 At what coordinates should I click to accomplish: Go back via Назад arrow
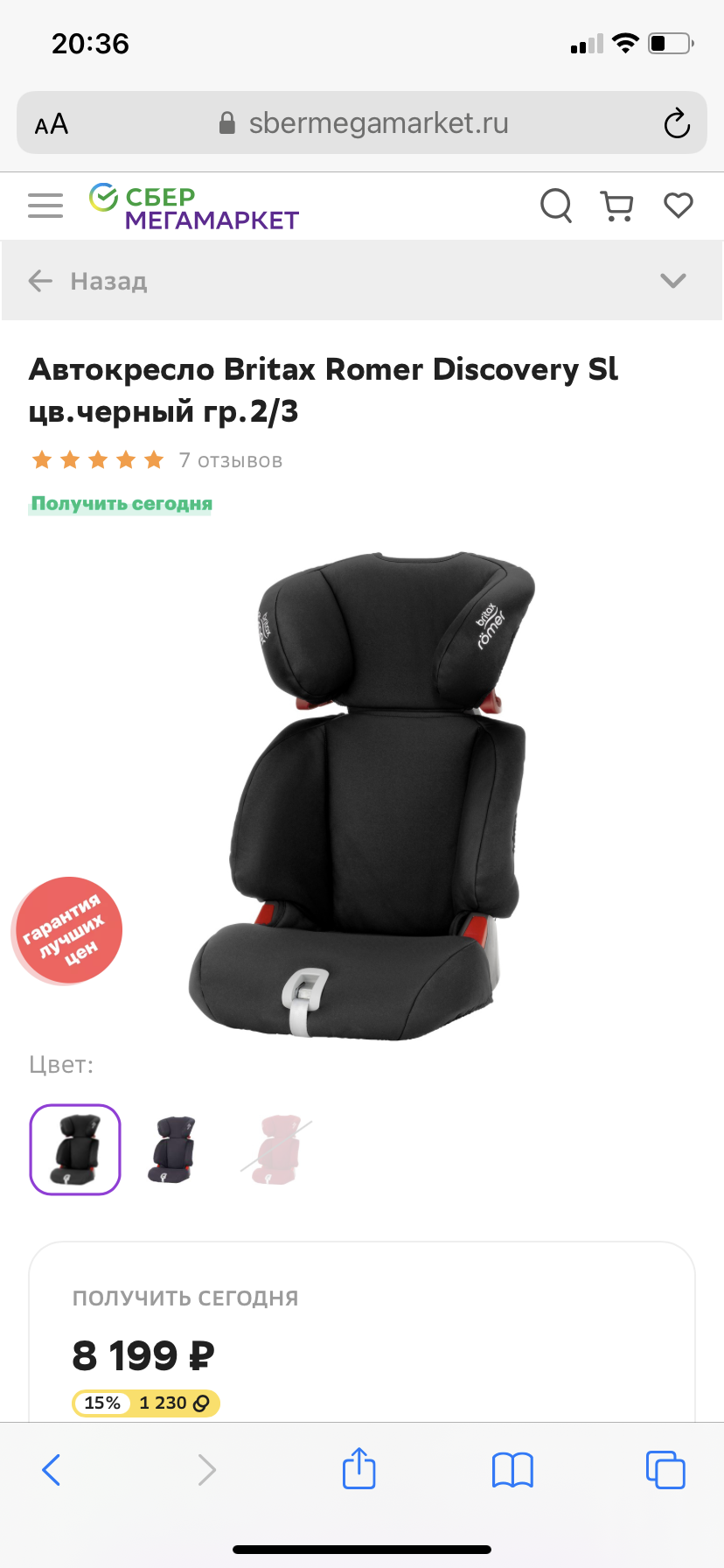point(40,281)
